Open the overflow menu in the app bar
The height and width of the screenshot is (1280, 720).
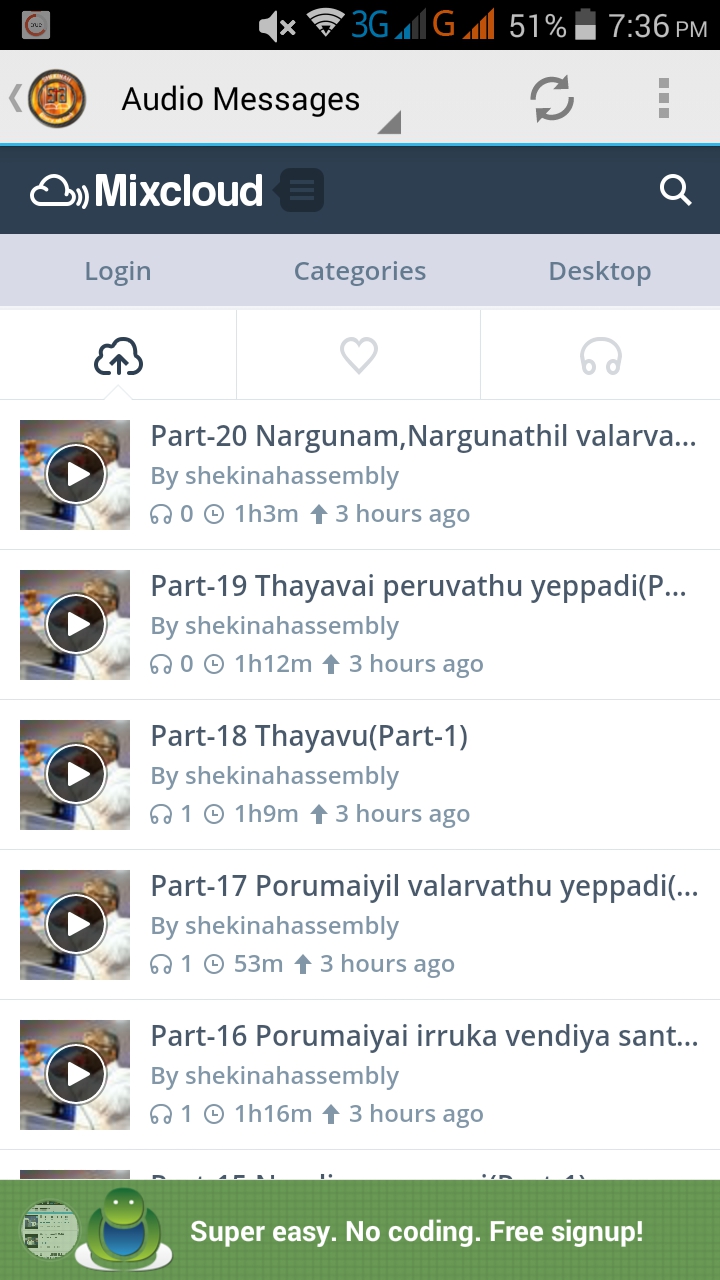[x=663, y=99]
